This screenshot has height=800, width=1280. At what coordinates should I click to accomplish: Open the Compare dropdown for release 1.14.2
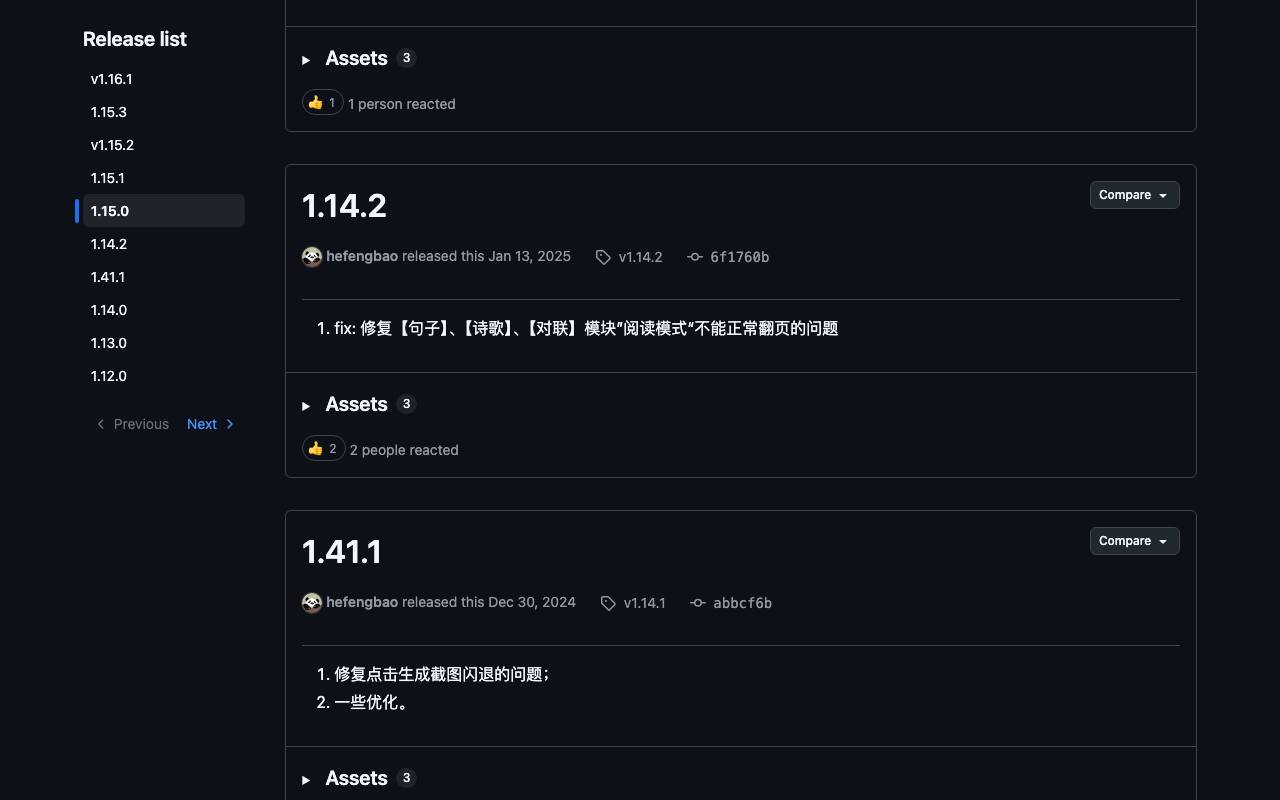pyautogui.click(x=1134, y=195)
